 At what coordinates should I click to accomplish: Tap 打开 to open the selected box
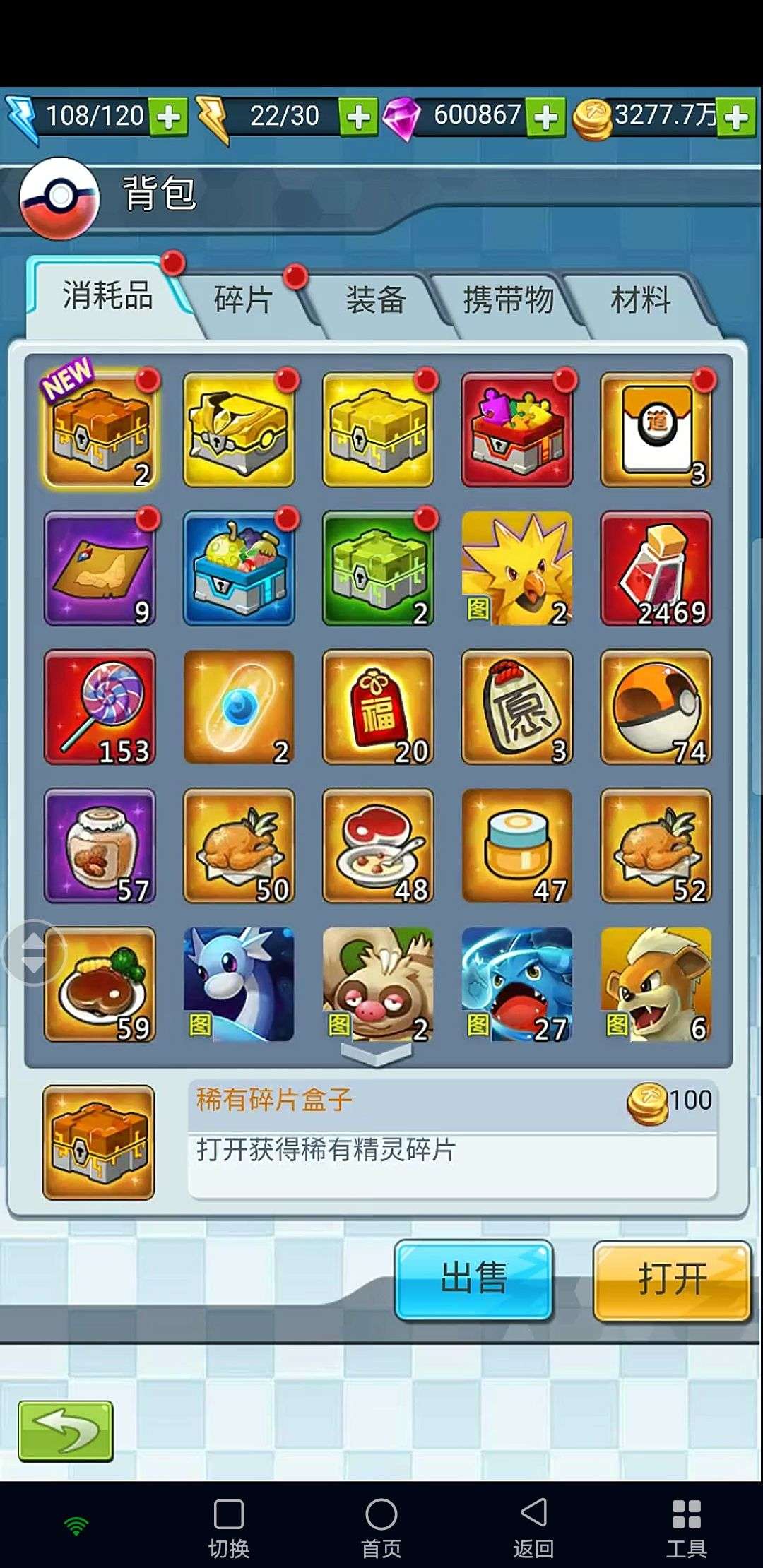tap(672, 1279)
